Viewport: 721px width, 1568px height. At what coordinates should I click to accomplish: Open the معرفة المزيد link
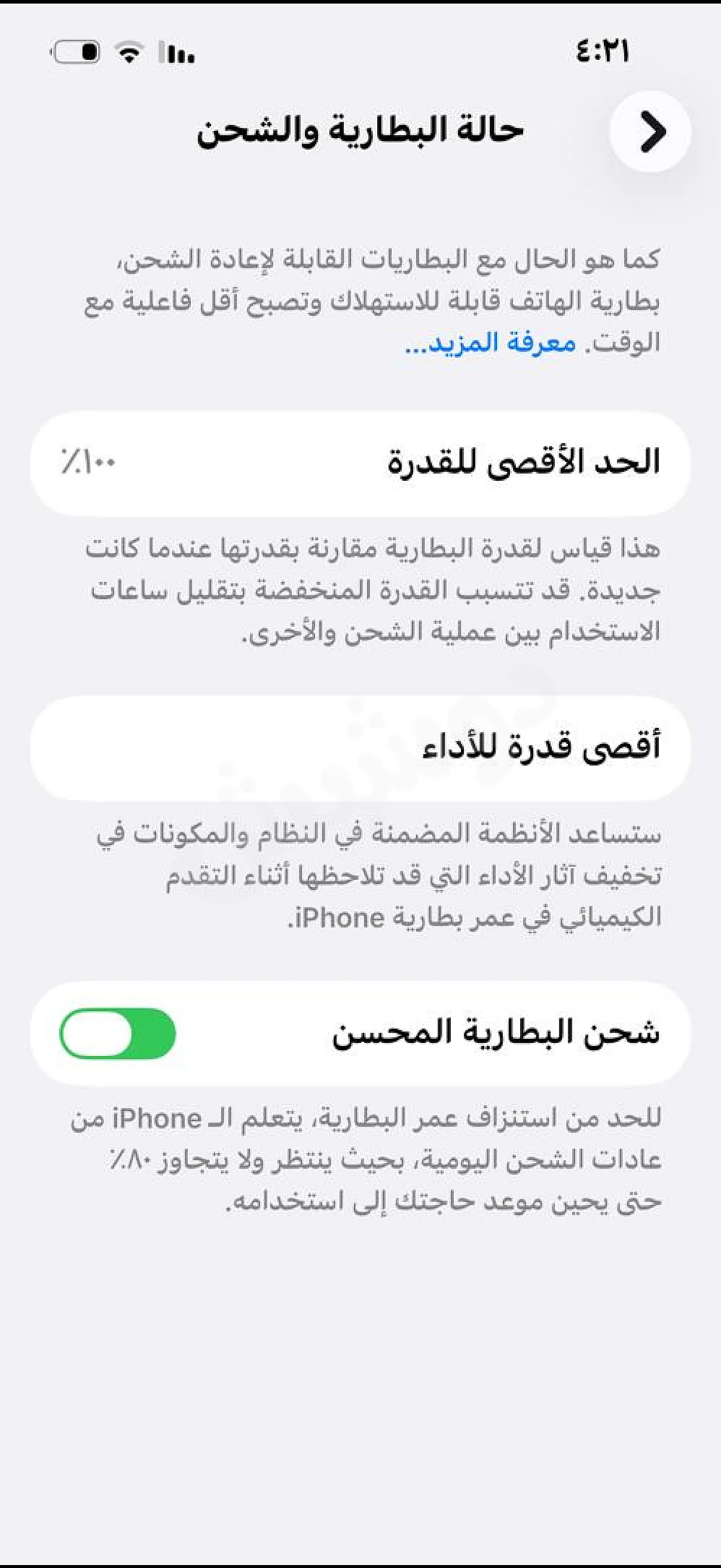(490, 343)
